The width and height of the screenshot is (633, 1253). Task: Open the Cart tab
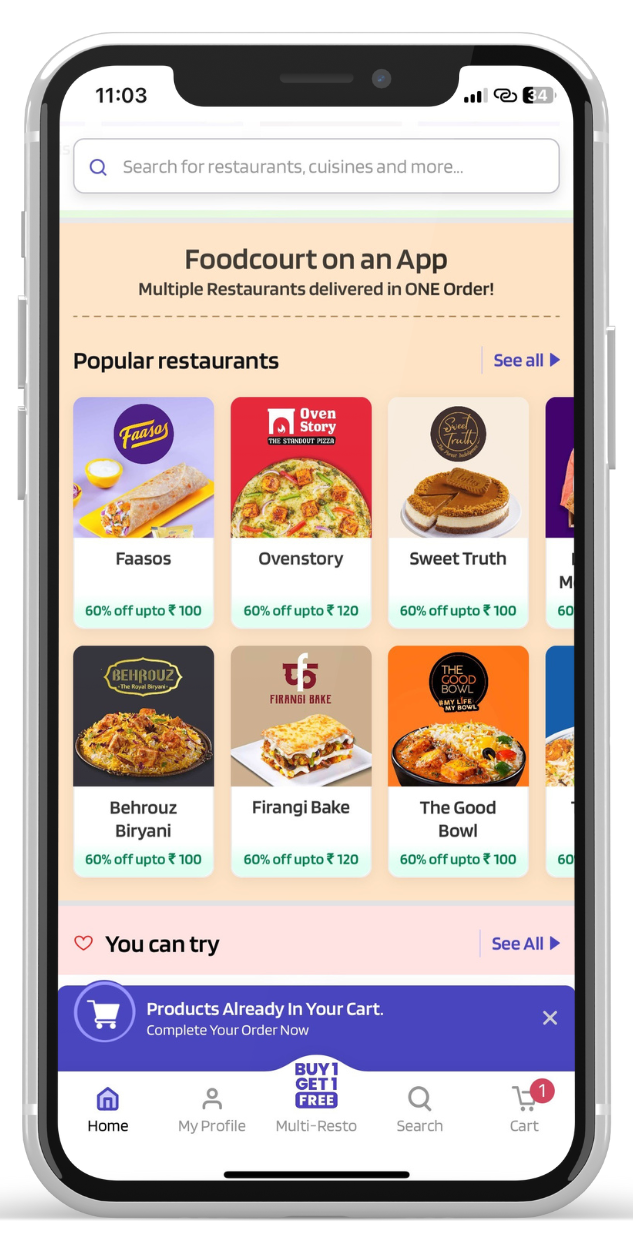pos(525,1111)
